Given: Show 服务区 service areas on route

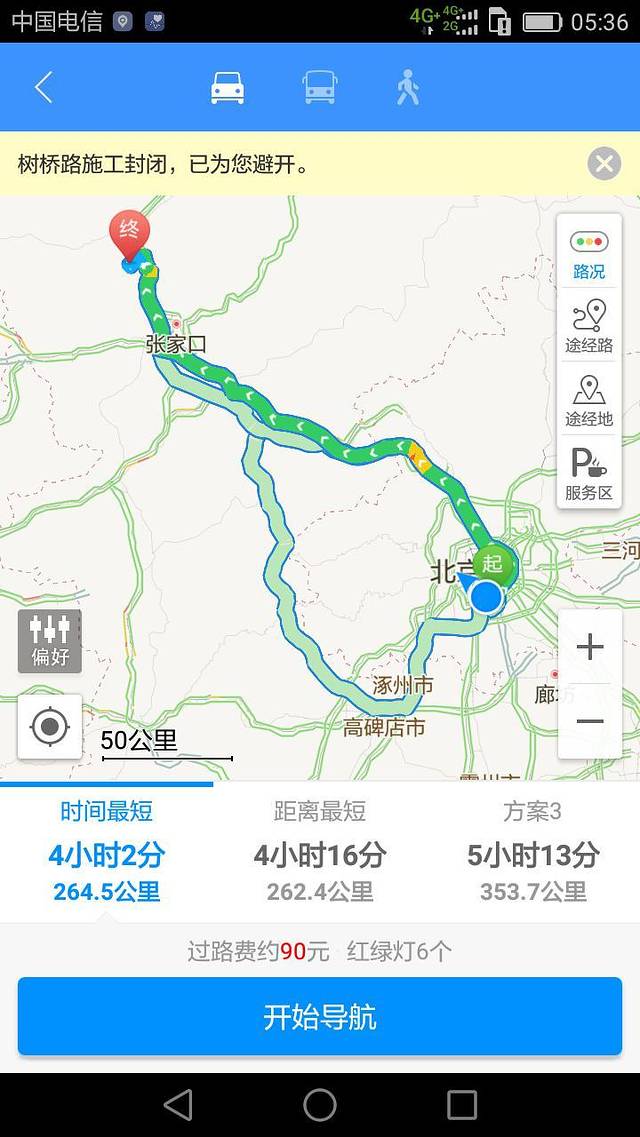Looking at the screenshot, I should coord(589,475).
